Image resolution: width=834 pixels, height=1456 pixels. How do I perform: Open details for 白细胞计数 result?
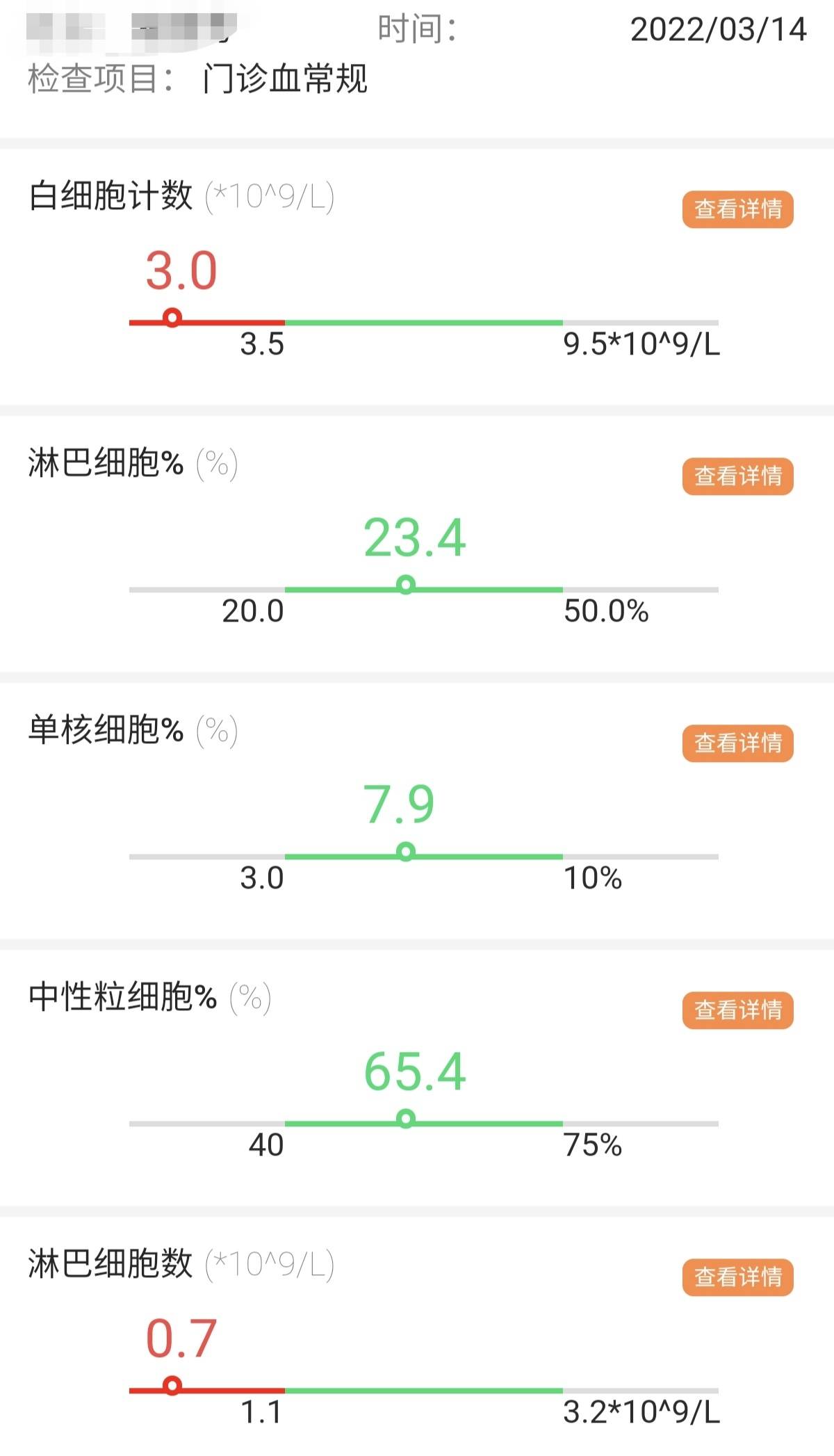(x=738, y=209)
